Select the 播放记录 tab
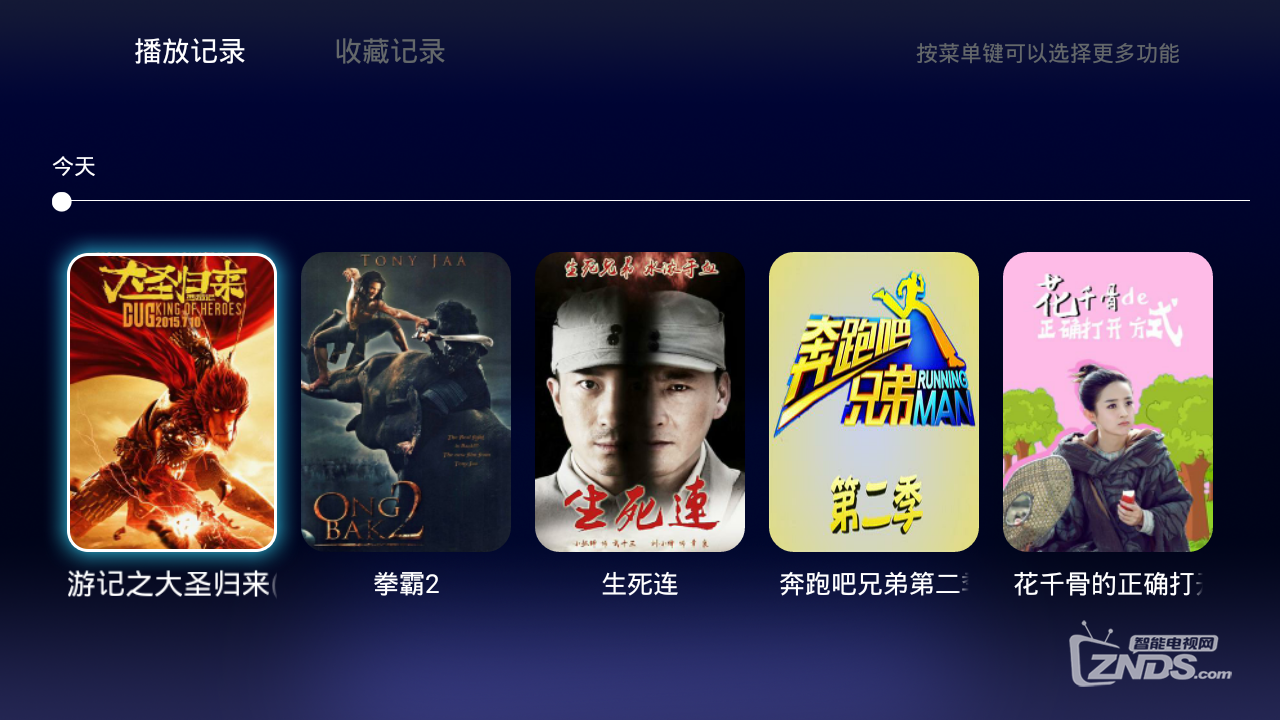Image resolution: width=1280 pixels, height=720 pixels. tap(190, 52)
